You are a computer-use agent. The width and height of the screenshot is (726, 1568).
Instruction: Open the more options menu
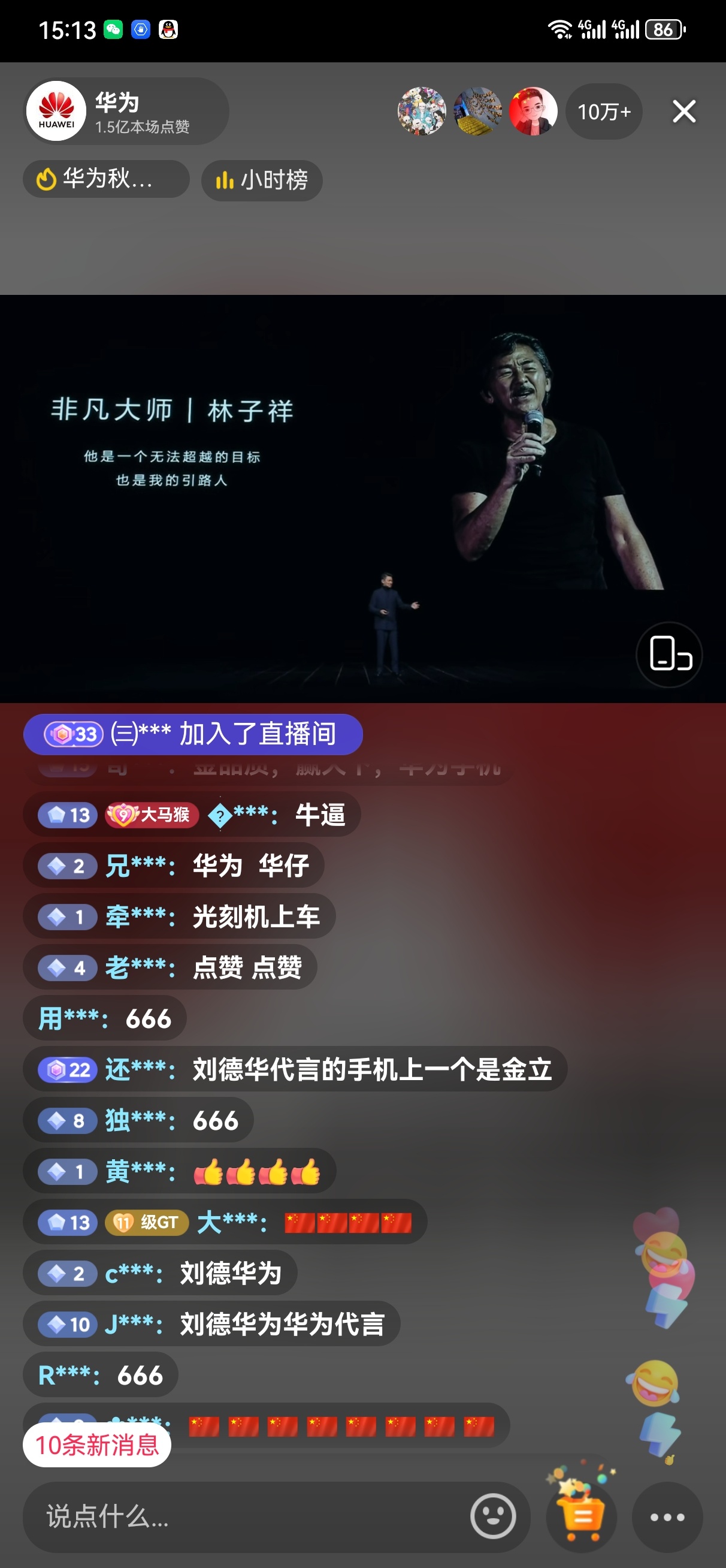pos(667,1517)
